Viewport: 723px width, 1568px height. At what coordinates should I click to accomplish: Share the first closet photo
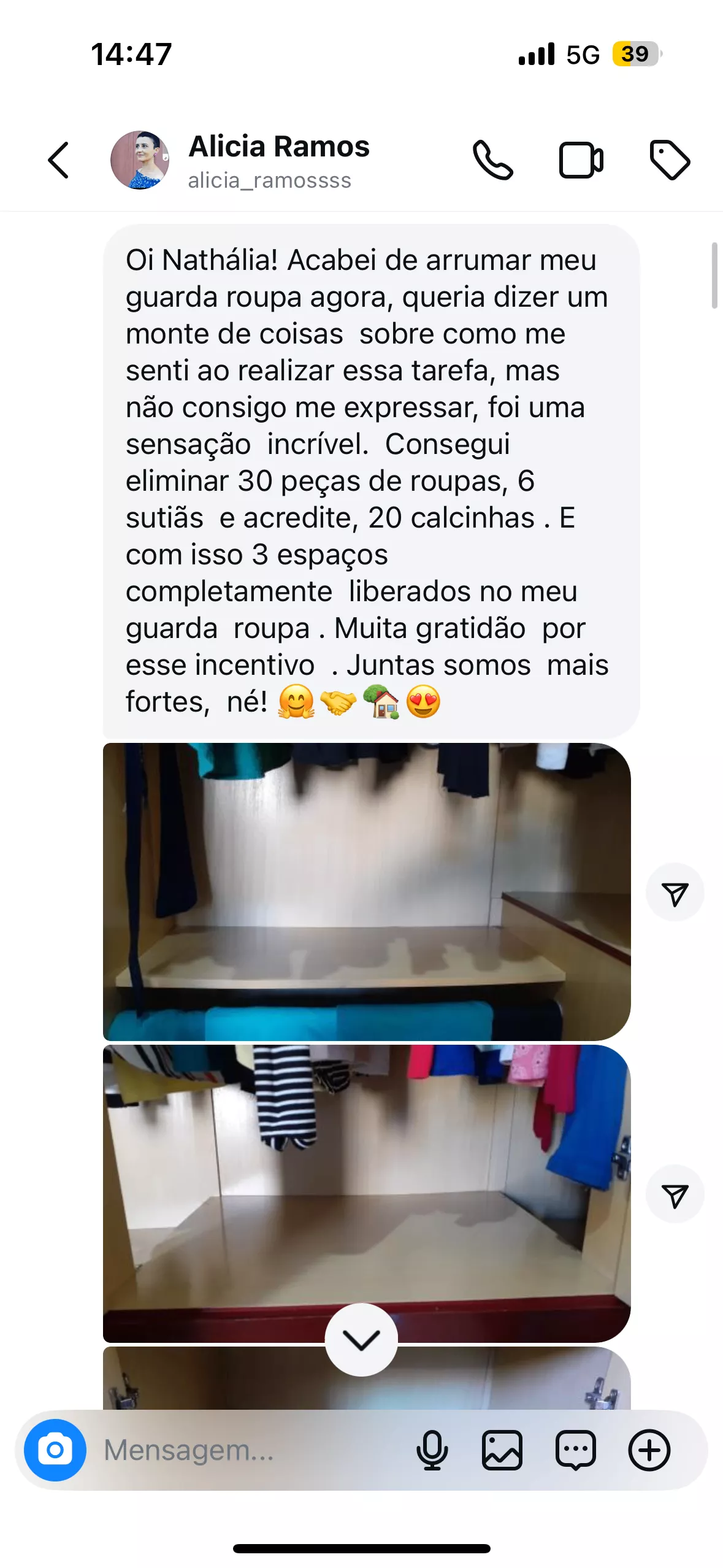675,893
